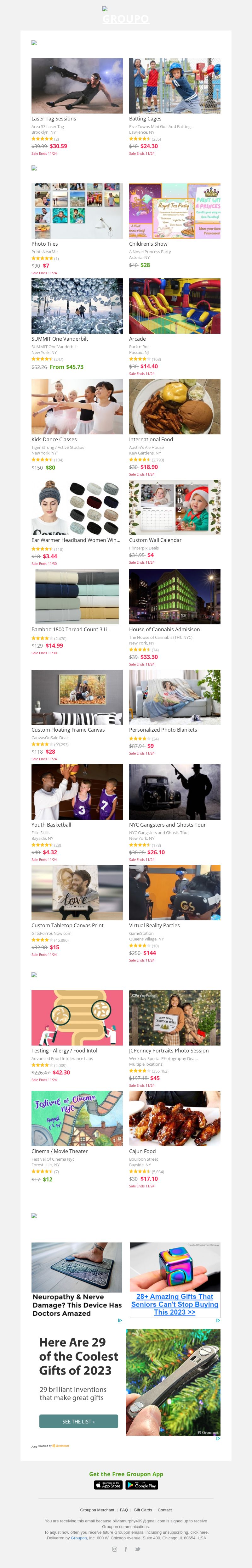View the Cajun Food deal

[x=175, y=1118]
